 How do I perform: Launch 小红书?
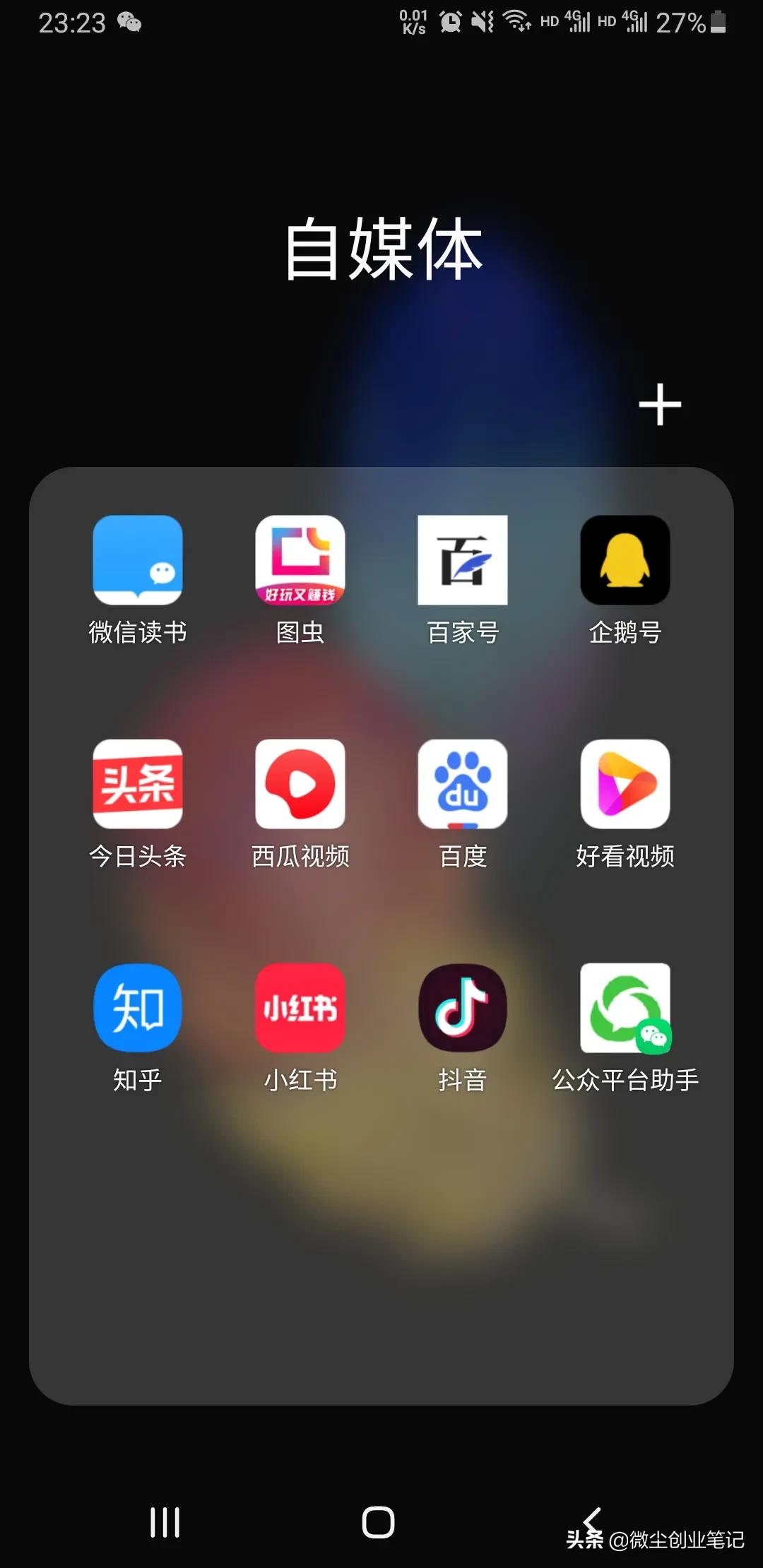tap(301, 1010)
